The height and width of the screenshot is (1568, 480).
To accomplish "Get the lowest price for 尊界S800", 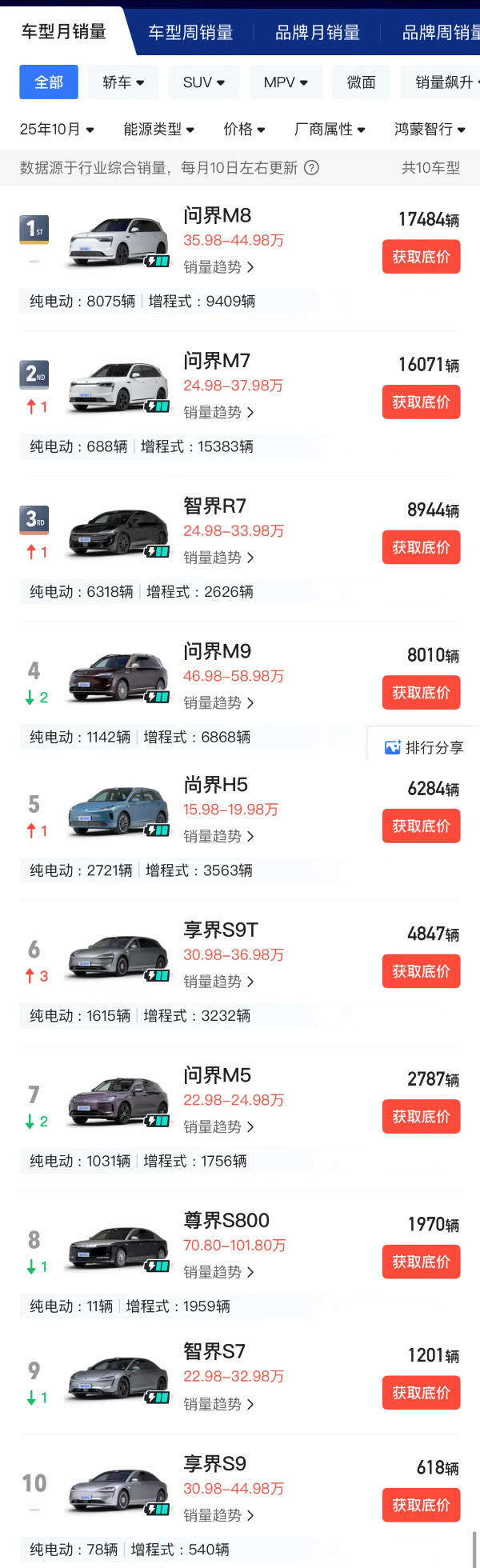I will [x=421, y=1262].
